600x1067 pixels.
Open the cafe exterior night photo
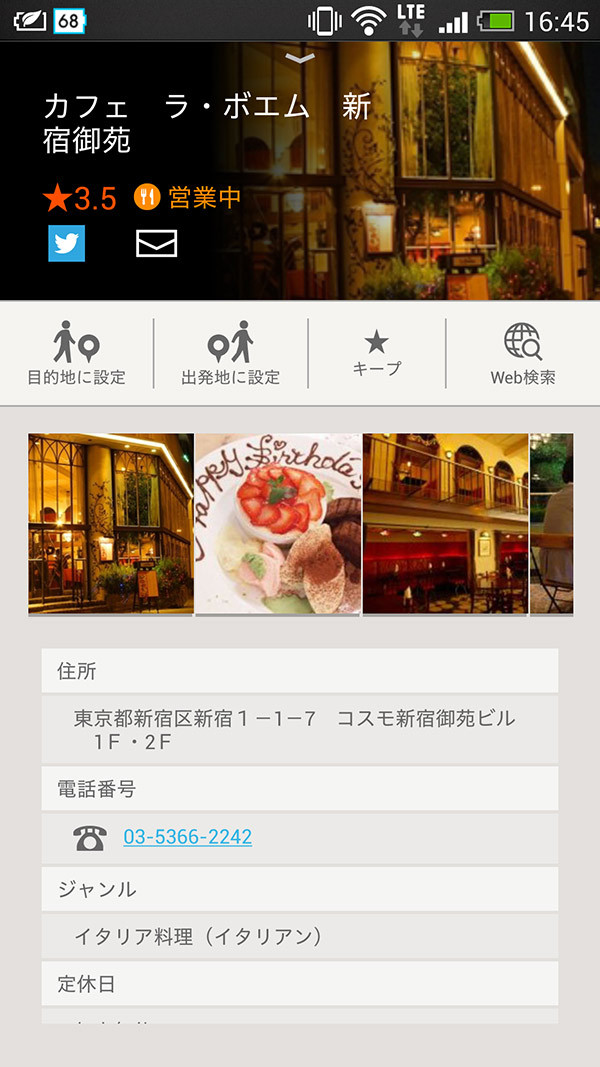[x=111, y=523]
